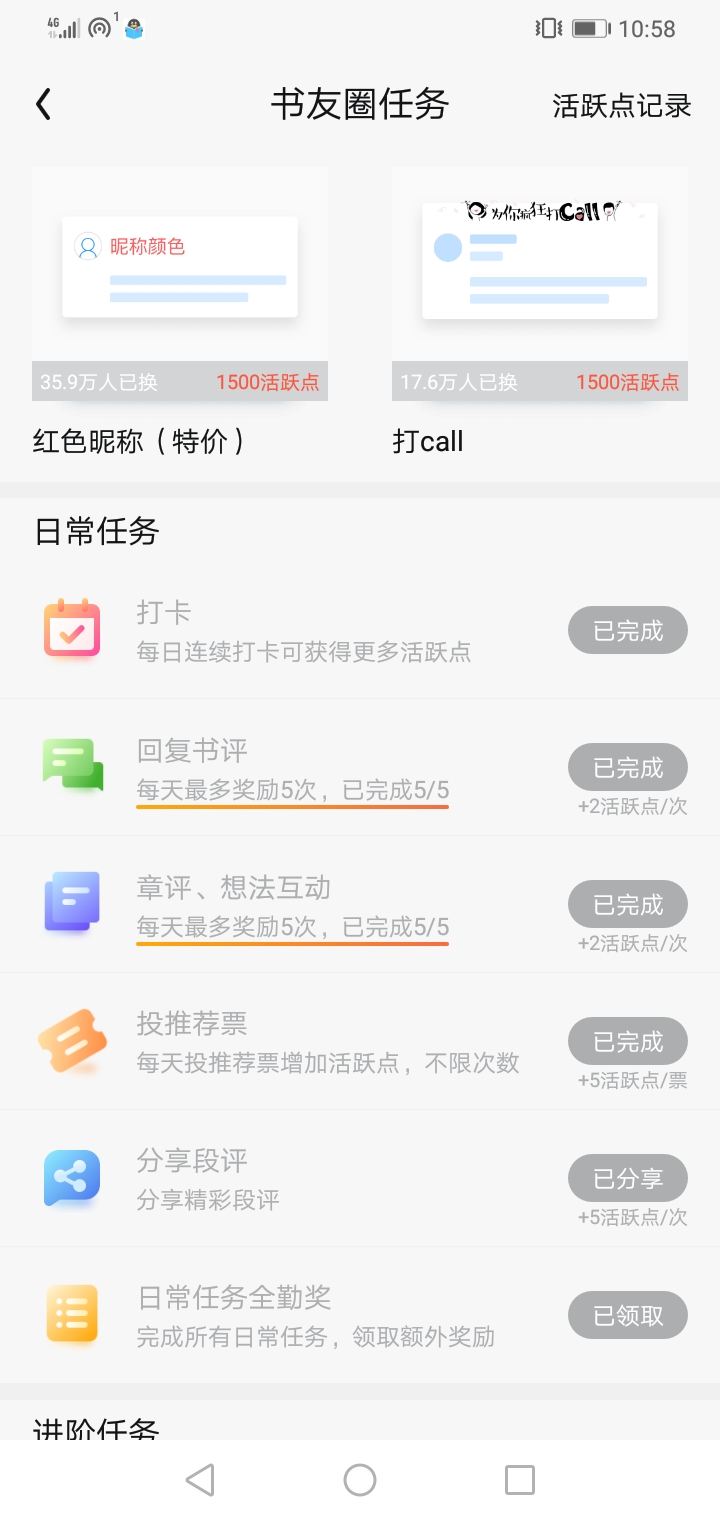
Task: Open 活跃点记录 in the top bar
Action: point(622,106)
